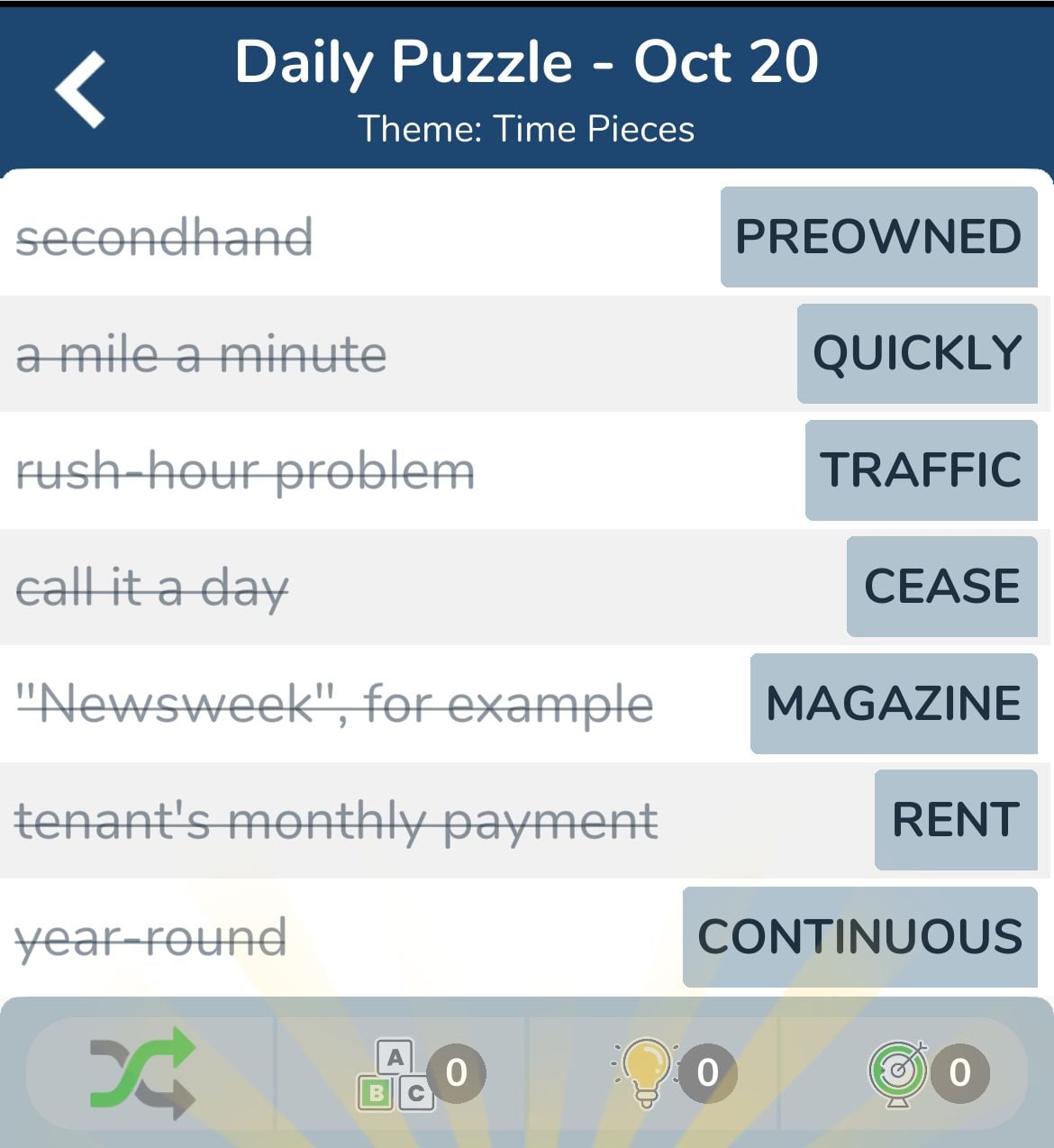The width and height of the screenshot is (1054, 1148).
Task: Select the QUICKLY answer tile
Action: pos(917,353)
